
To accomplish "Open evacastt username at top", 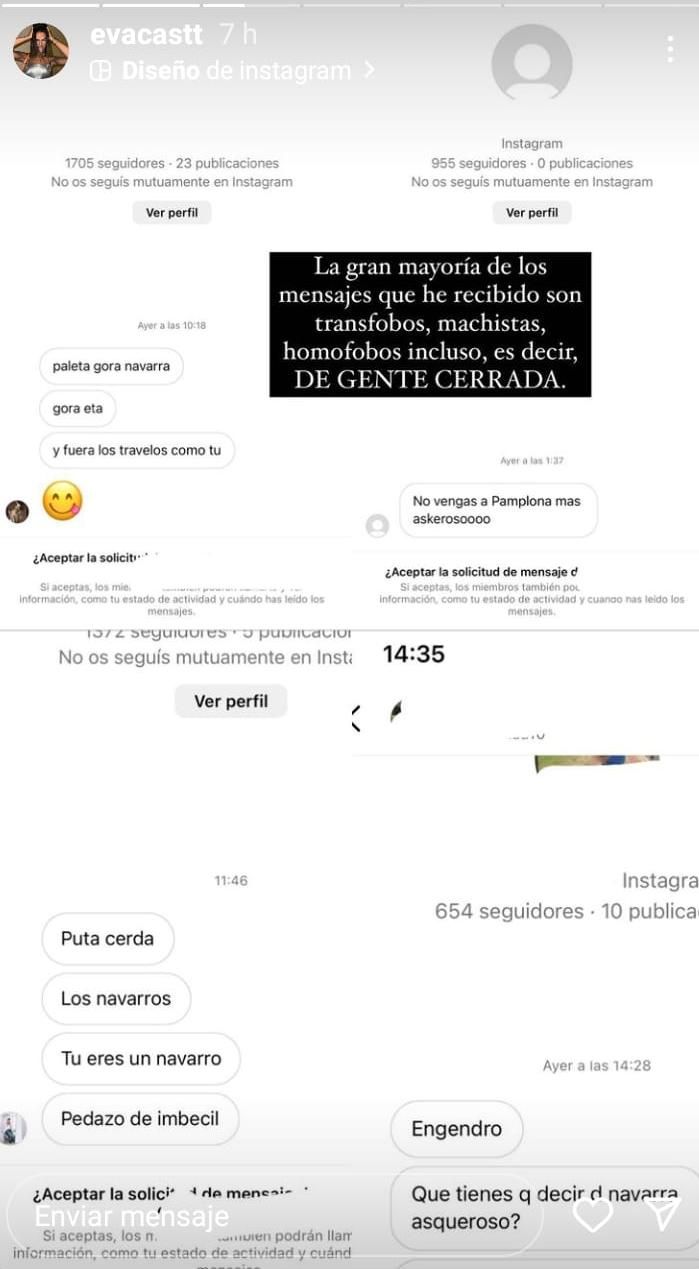I will pos(146,35).
